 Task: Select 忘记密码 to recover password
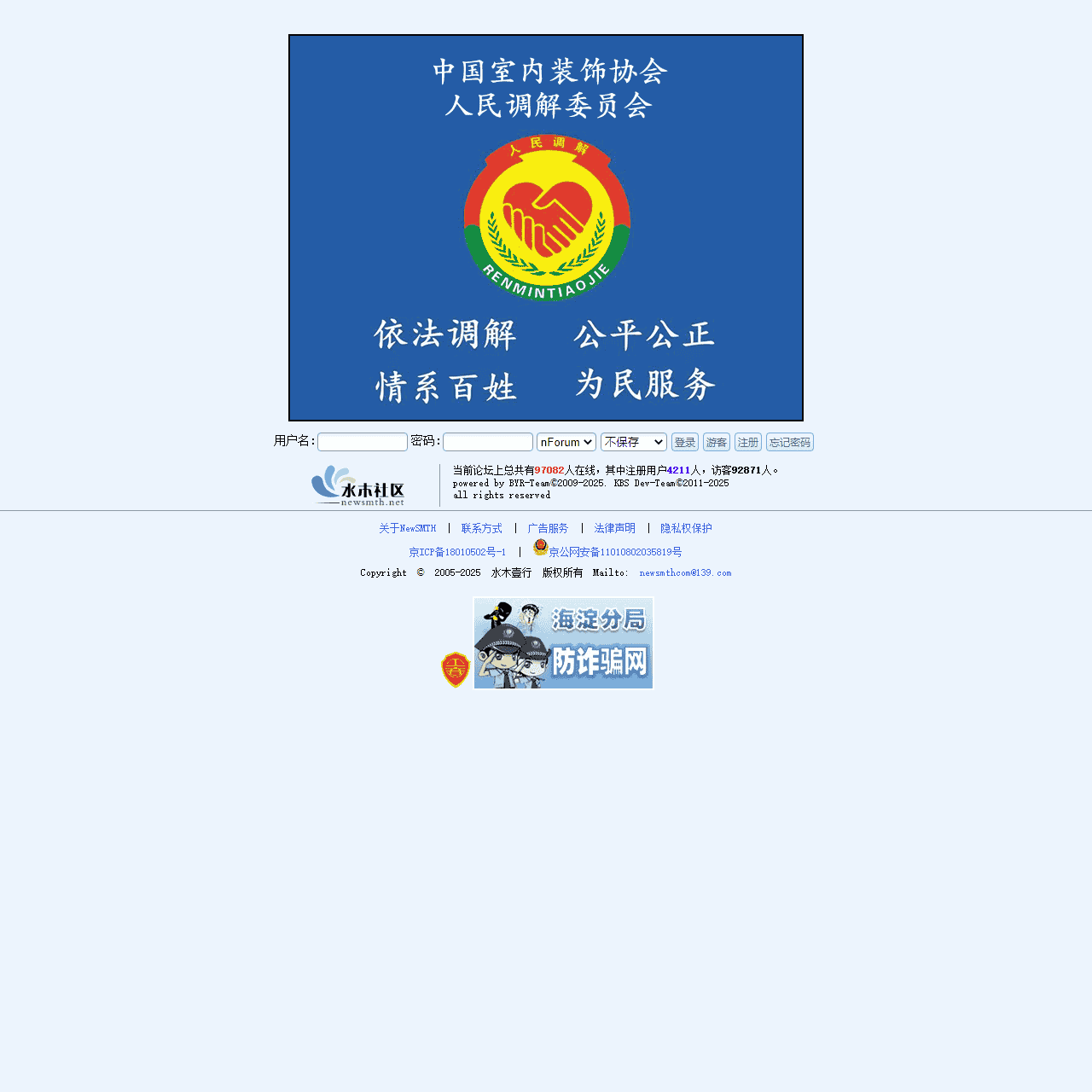(789, 442)
